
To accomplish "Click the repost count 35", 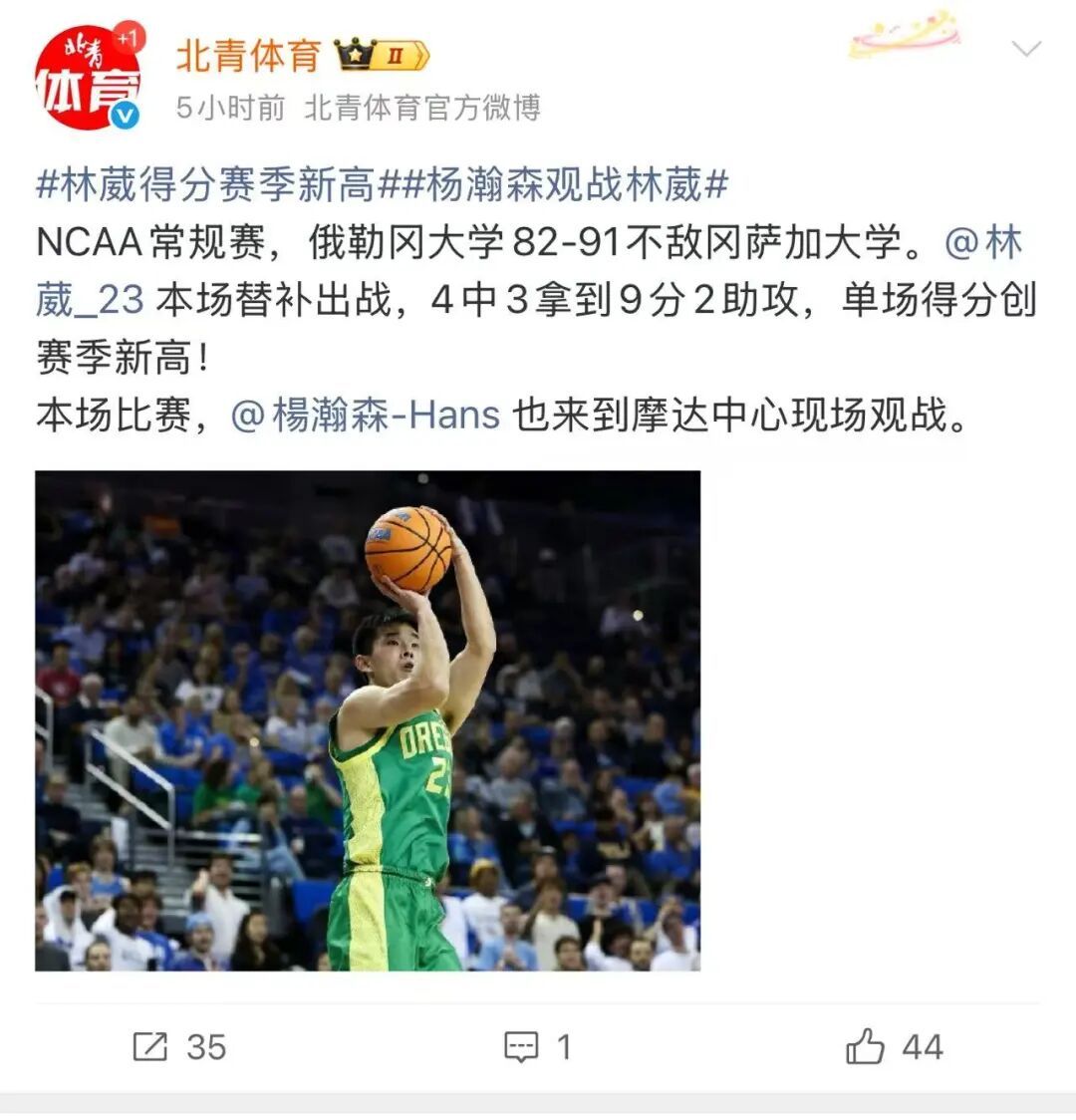I will tap(204, 1047).
